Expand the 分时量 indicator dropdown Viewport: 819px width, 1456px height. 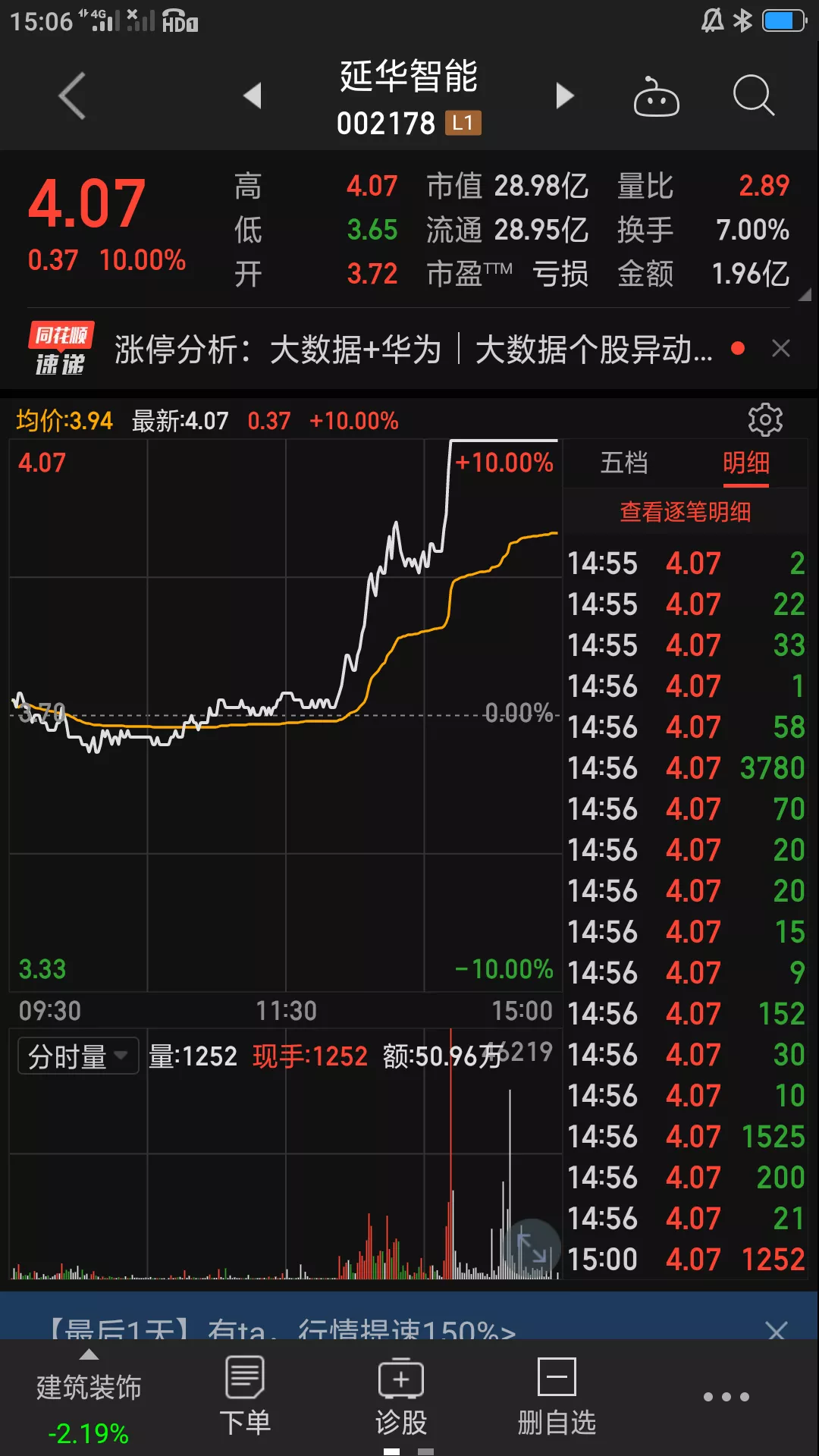pyautogui.click(x=78, y=1056)
